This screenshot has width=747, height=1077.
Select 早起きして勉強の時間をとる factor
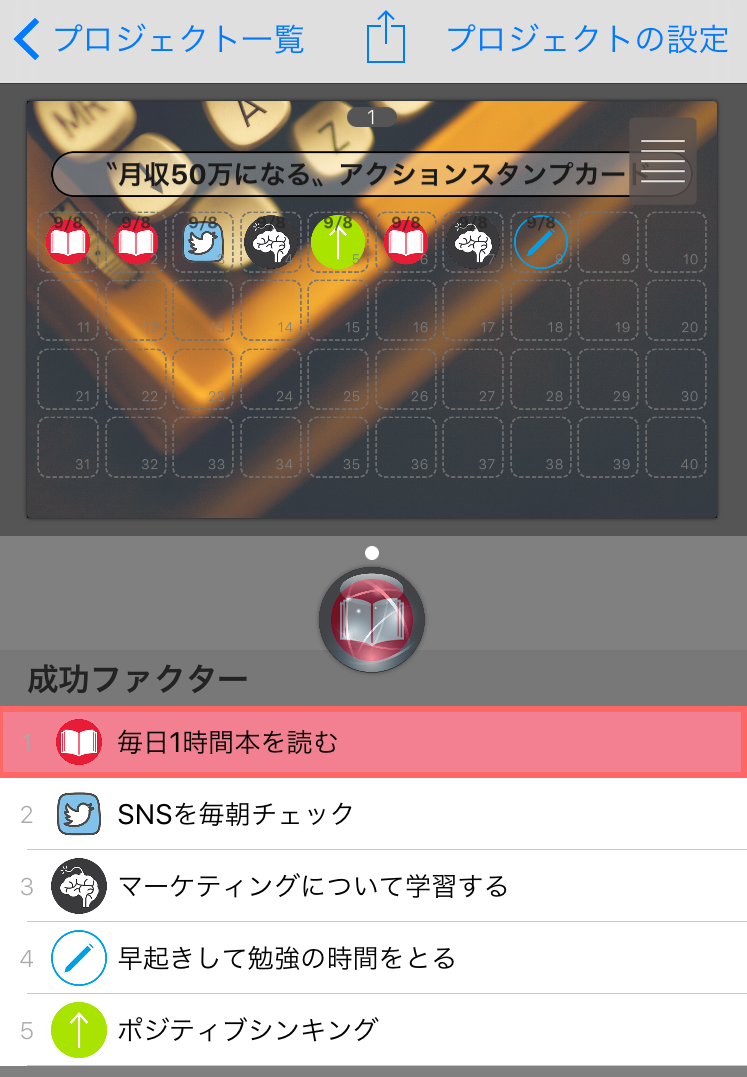pos(373,958)
